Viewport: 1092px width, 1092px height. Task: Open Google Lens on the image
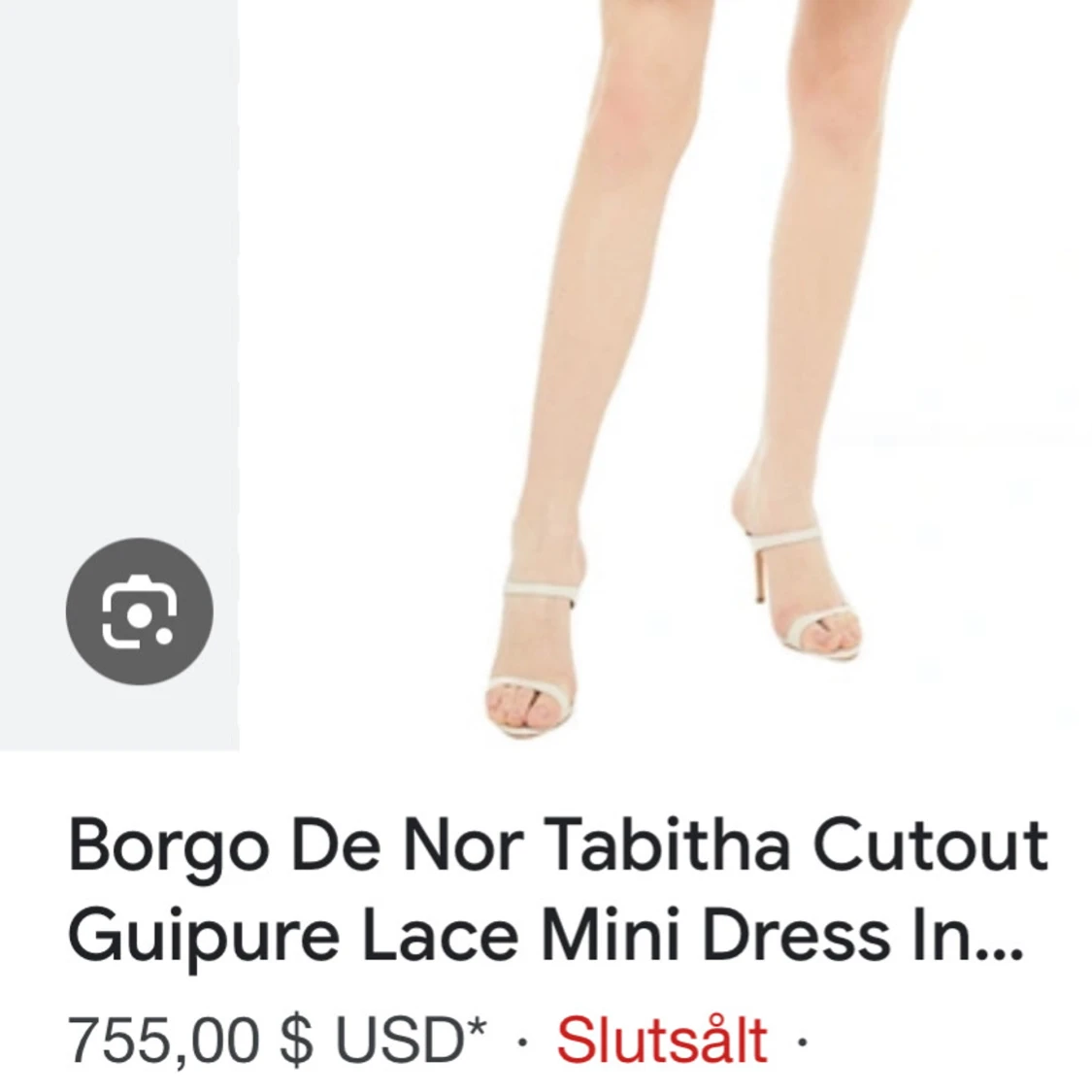(139, 612)
